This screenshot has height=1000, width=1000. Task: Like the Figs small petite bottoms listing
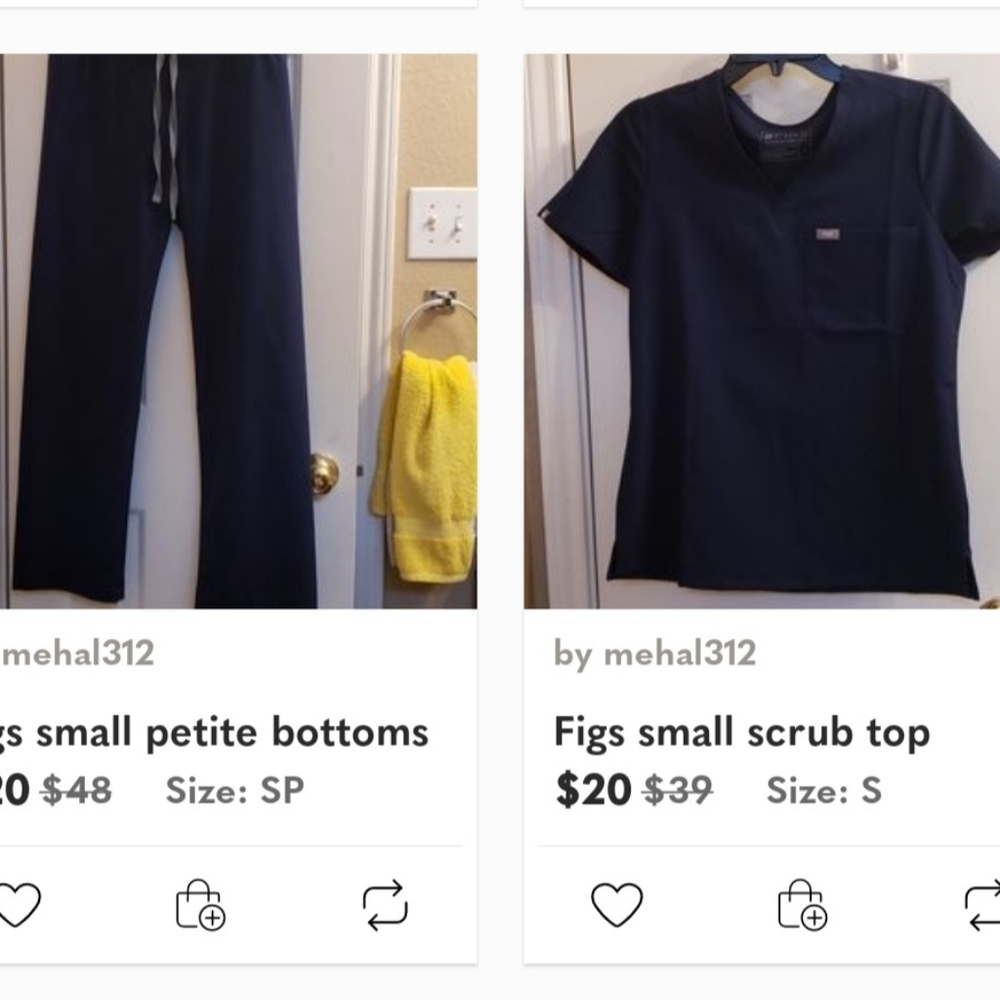18,905
